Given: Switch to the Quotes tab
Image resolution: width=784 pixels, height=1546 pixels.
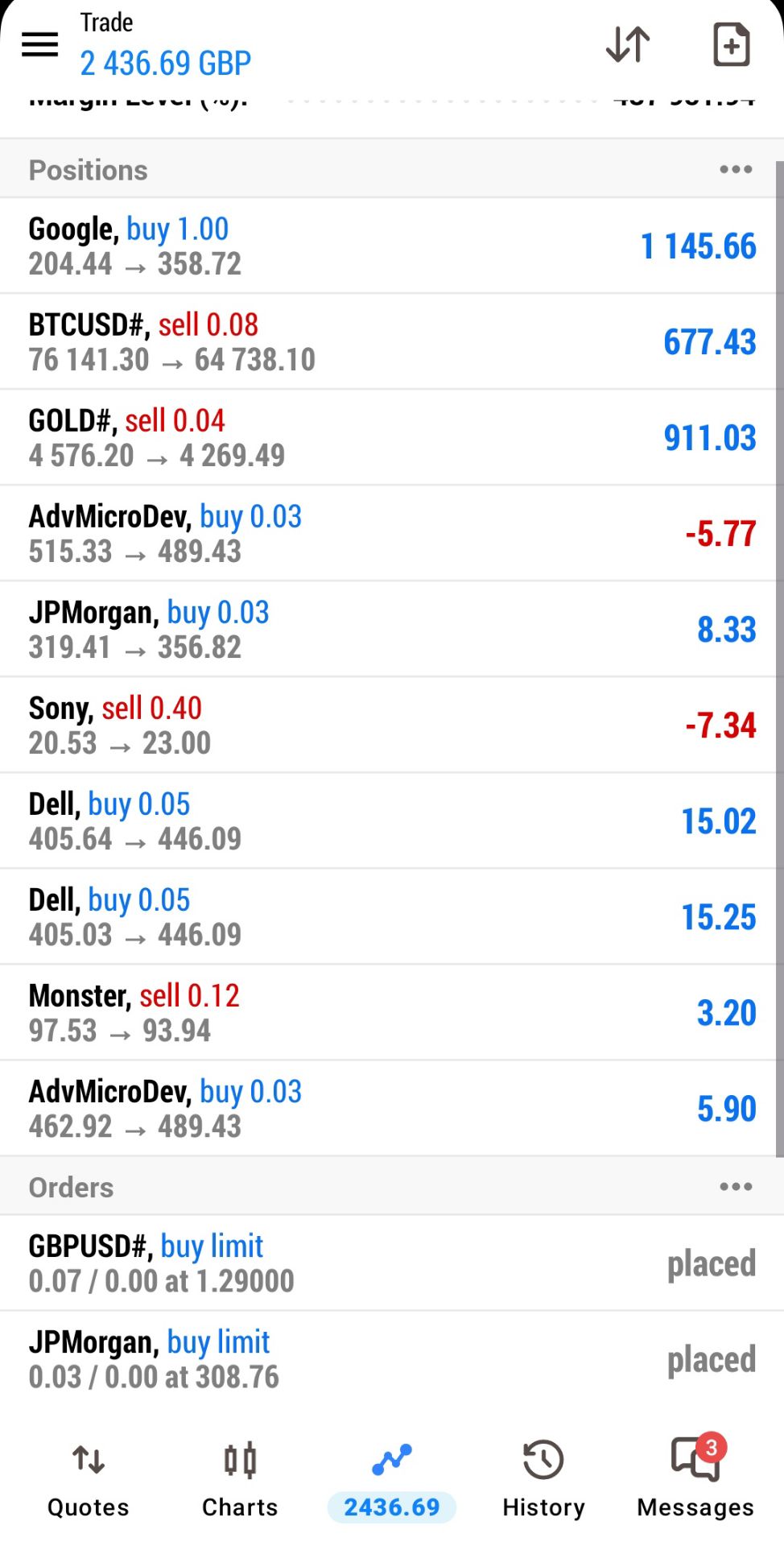Looking at the screenshot, I should coord(89,1480).
